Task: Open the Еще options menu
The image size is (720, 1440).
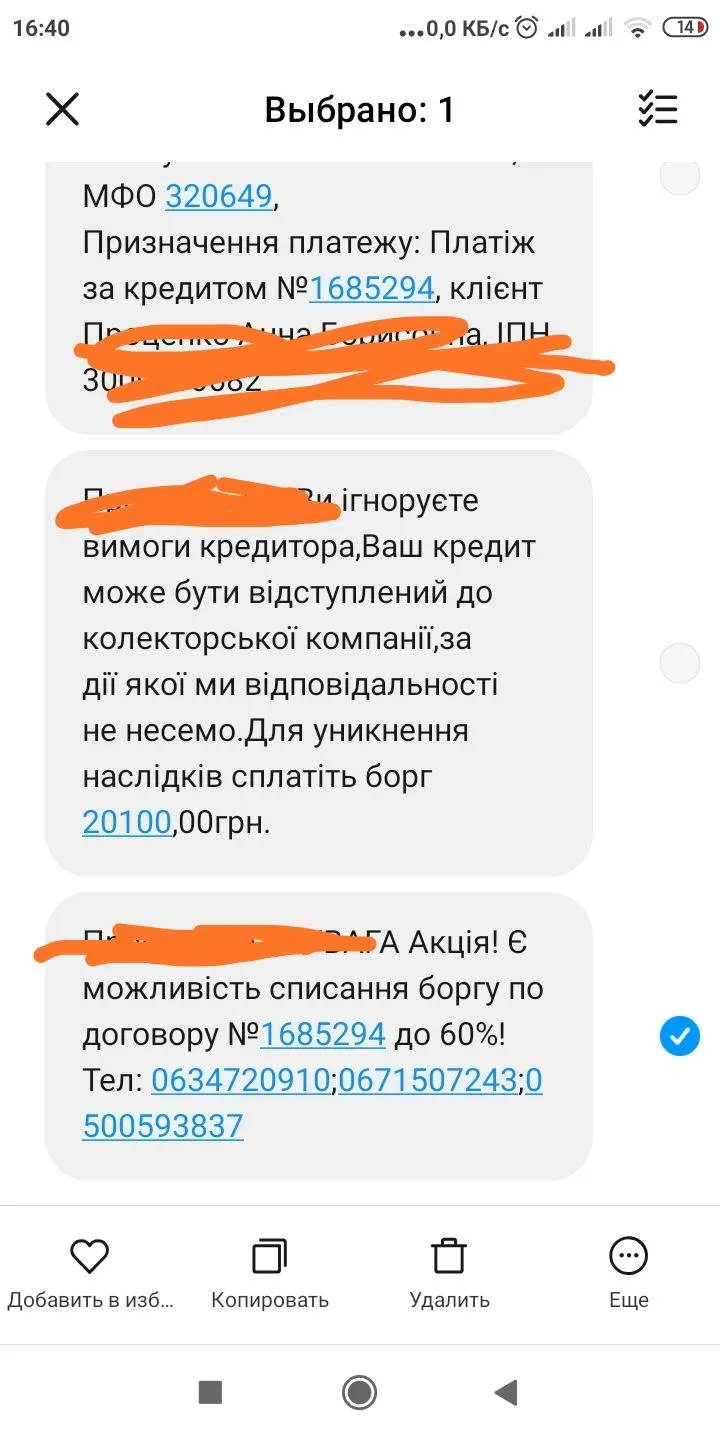Action: pos(629,1271)
